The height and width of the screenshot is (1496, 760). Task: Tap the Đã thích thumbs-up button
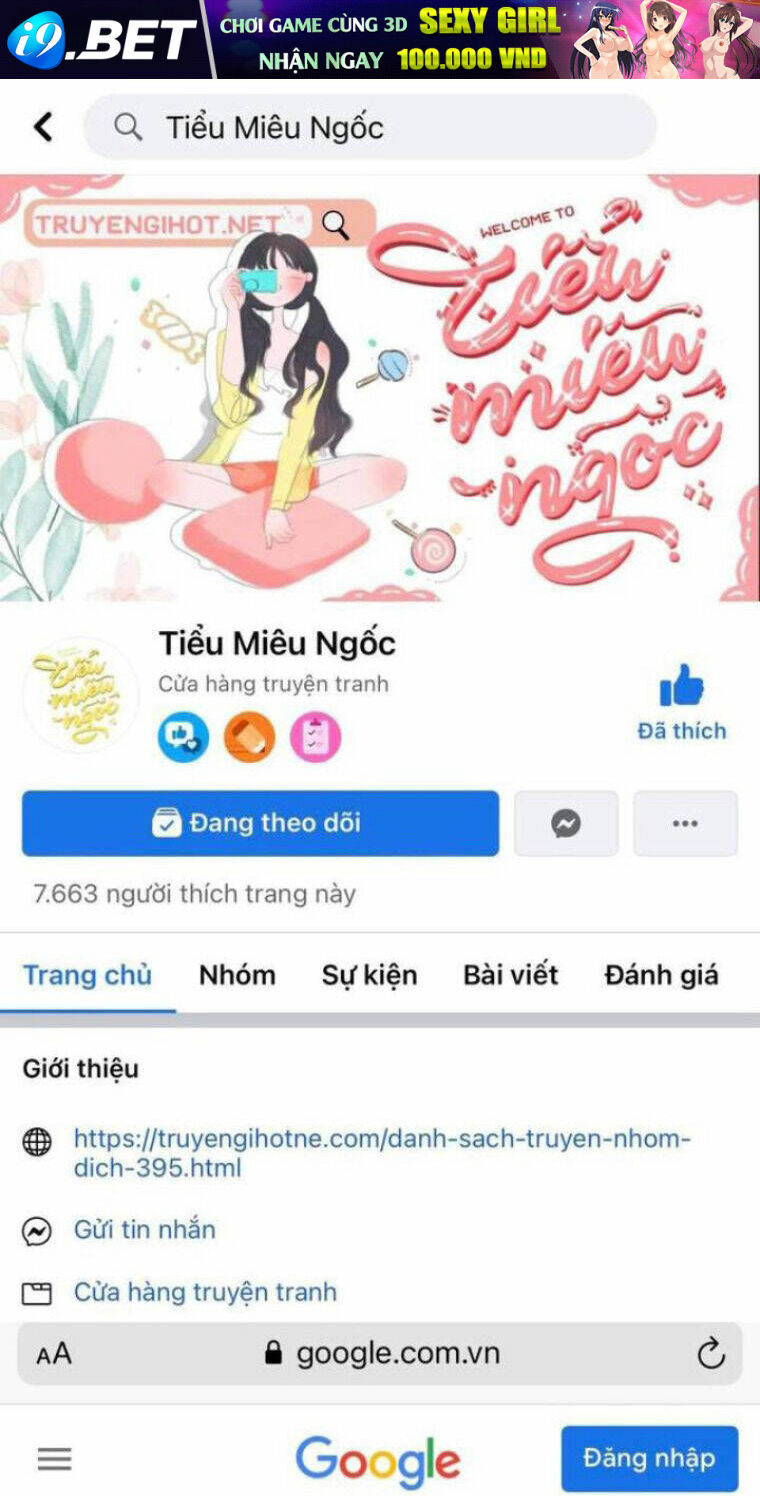682,703
